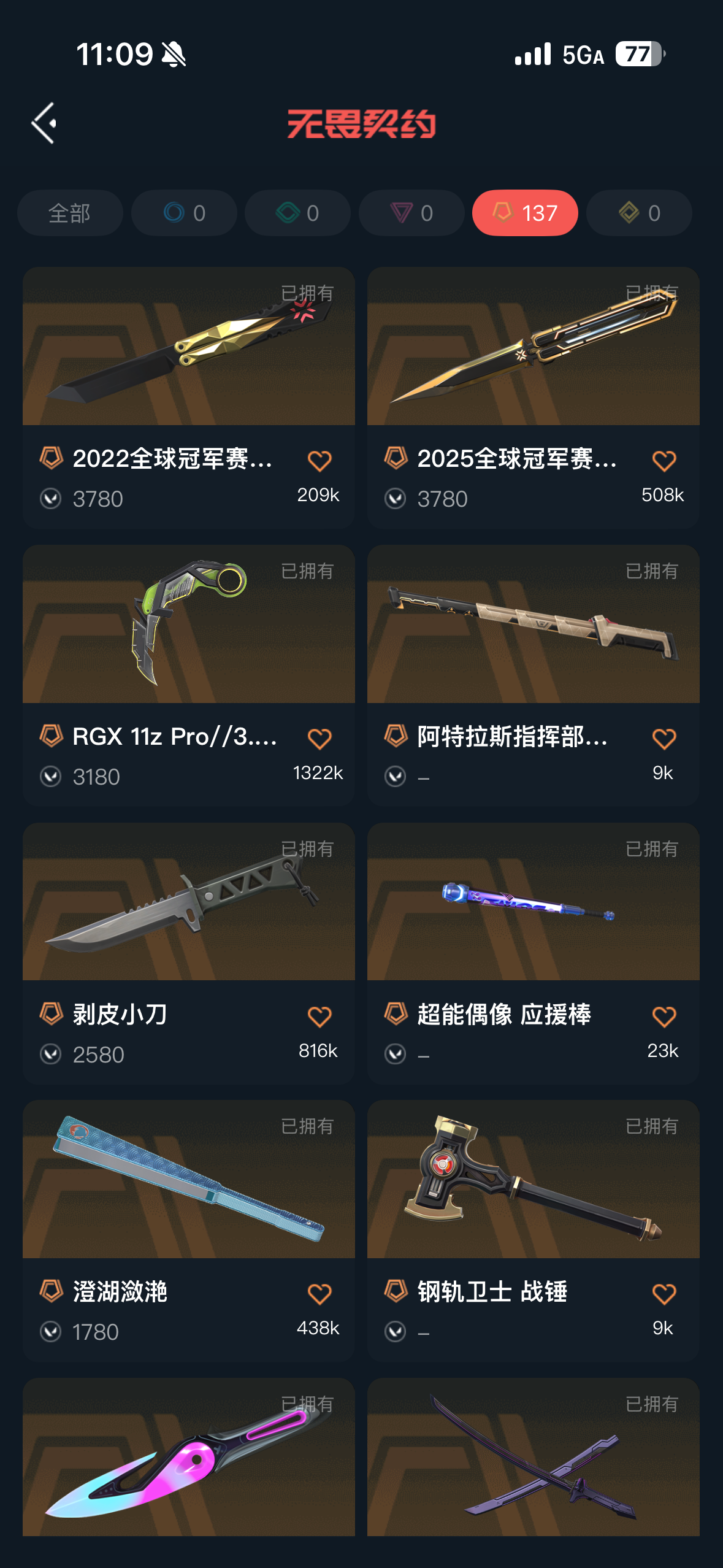Image resolution: width=723 pixels, height=1568 pixels.
Task: Switch to the 全部 filter tab
Action: 70,213
